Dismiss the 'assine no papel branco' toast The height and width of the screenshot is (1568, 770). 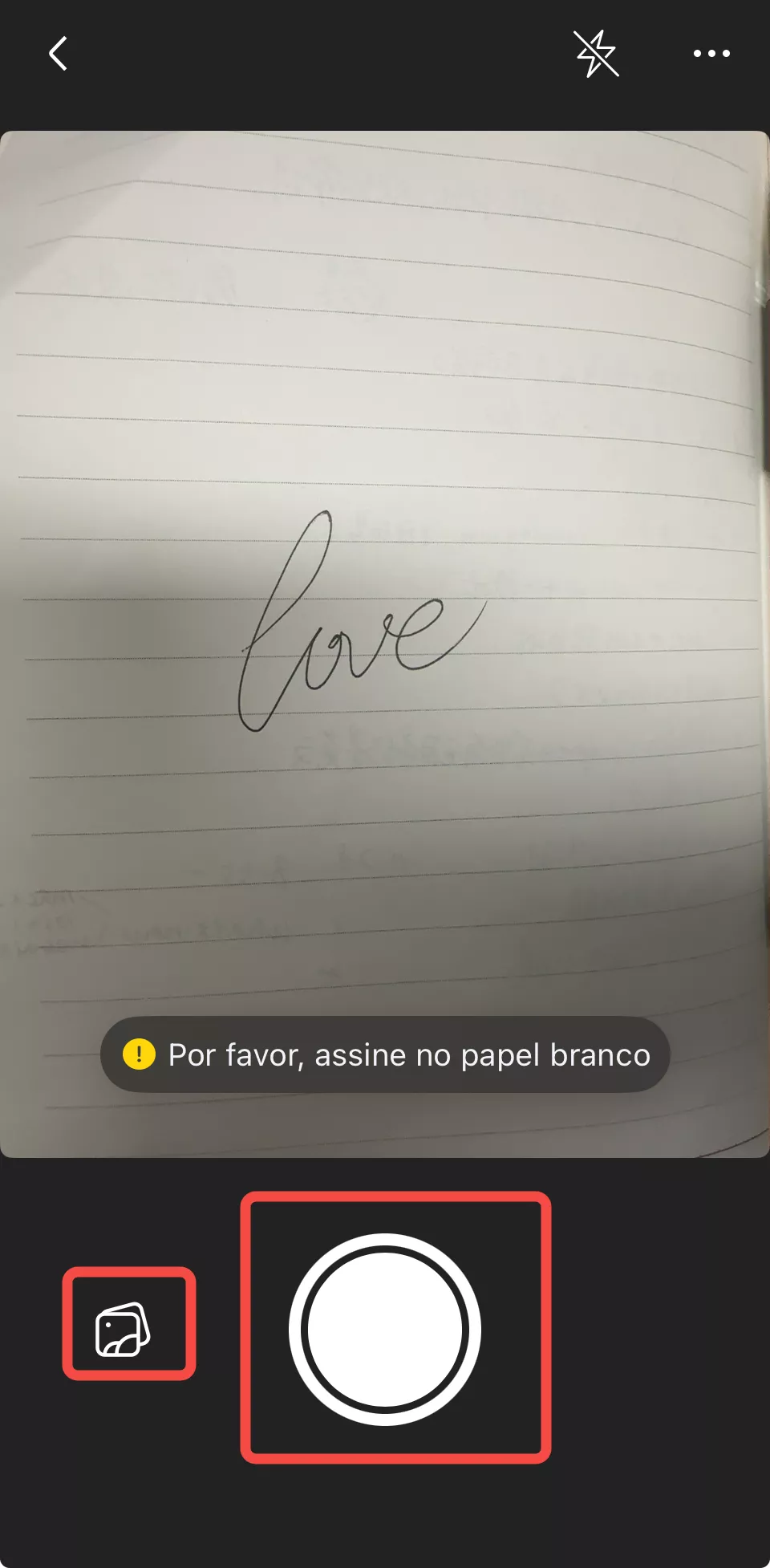(x=384, y=1055)
